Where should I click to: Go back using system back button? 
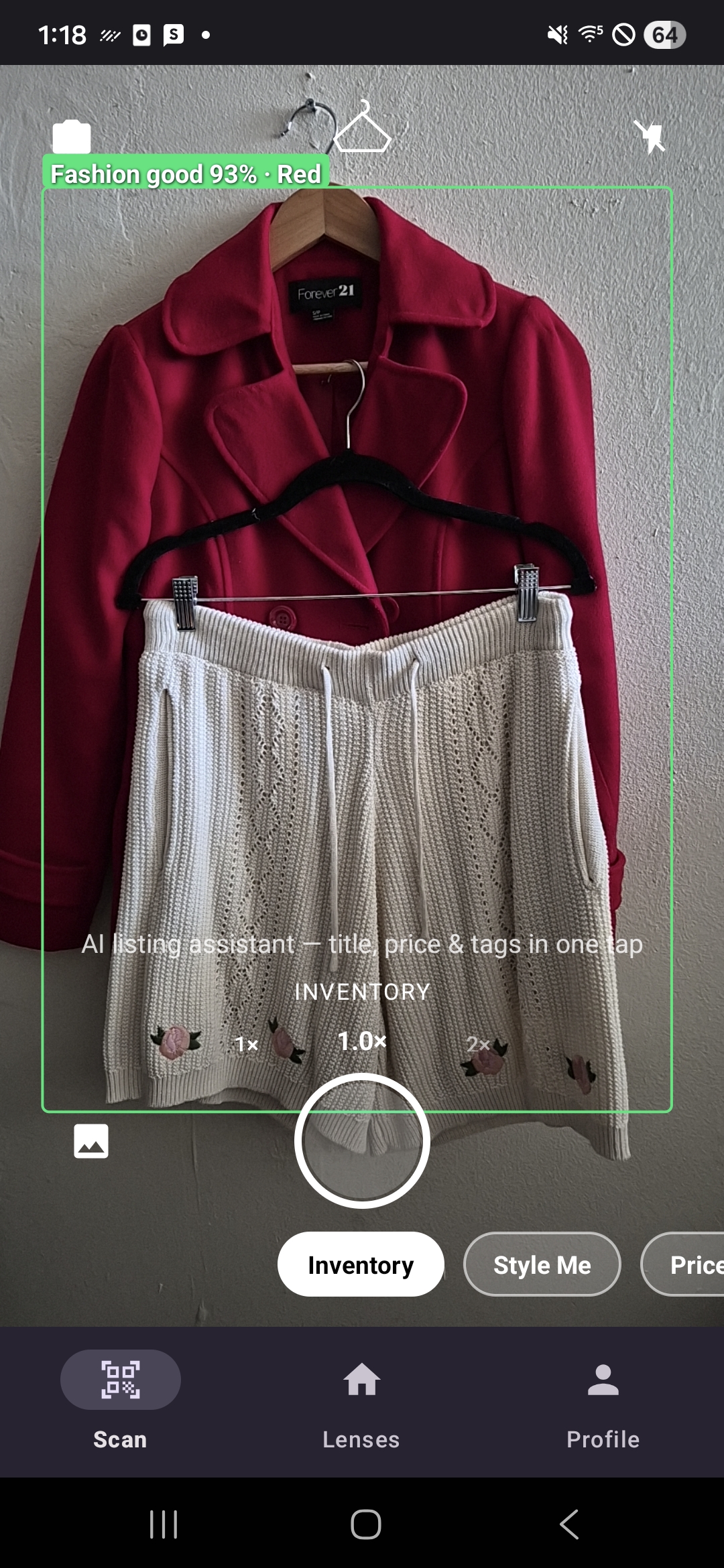tap(569, 1524)
